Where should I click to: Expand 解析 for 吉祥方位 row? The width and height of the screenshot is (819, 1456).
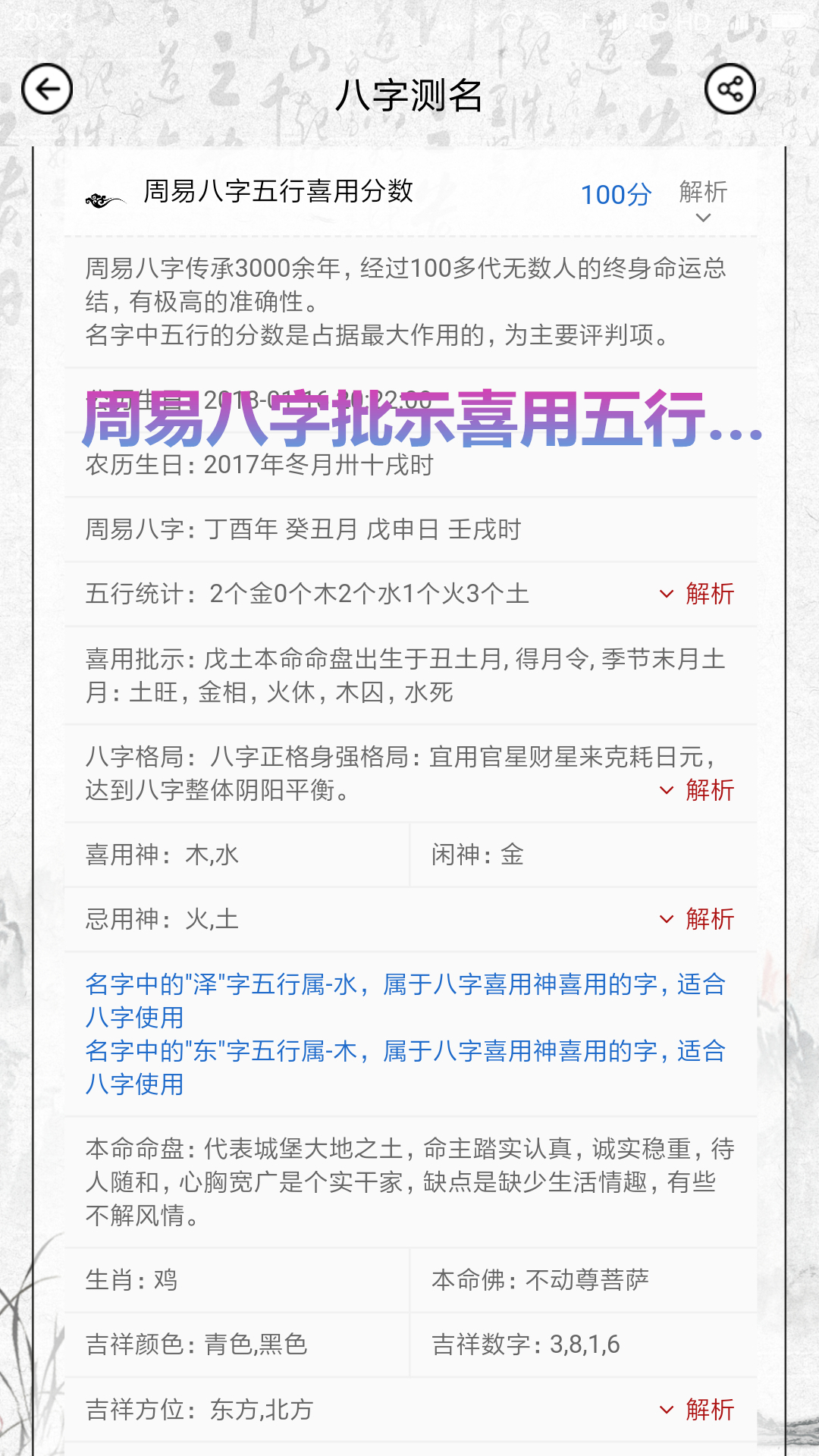[x=698, y=1410]
